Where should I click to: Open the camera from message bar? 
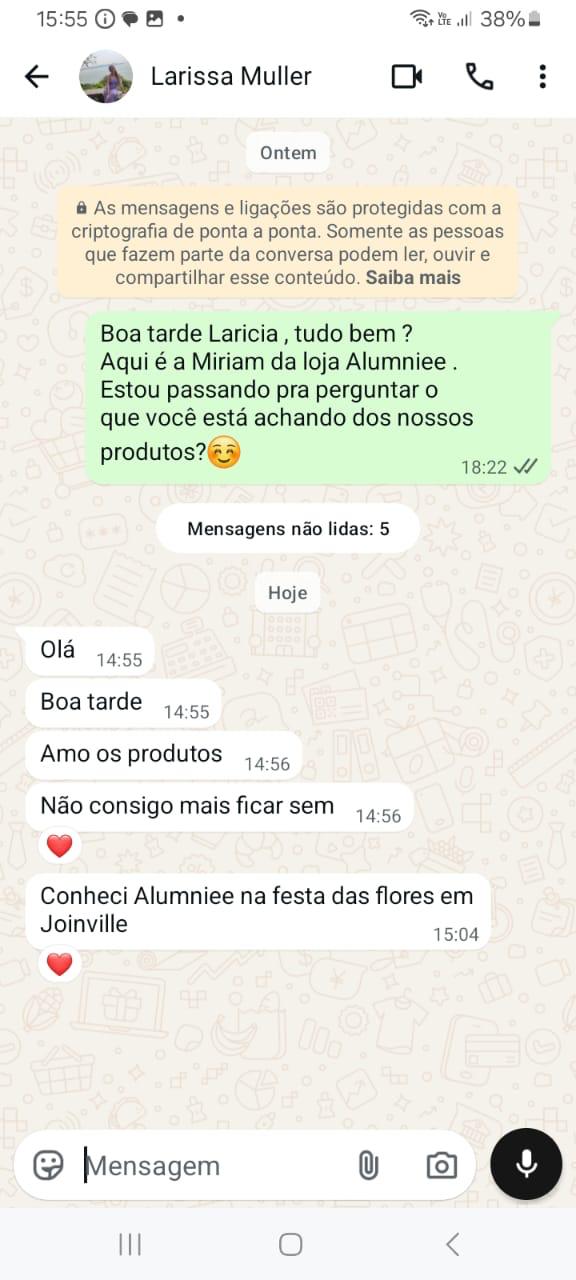(x=441, y=1165)
